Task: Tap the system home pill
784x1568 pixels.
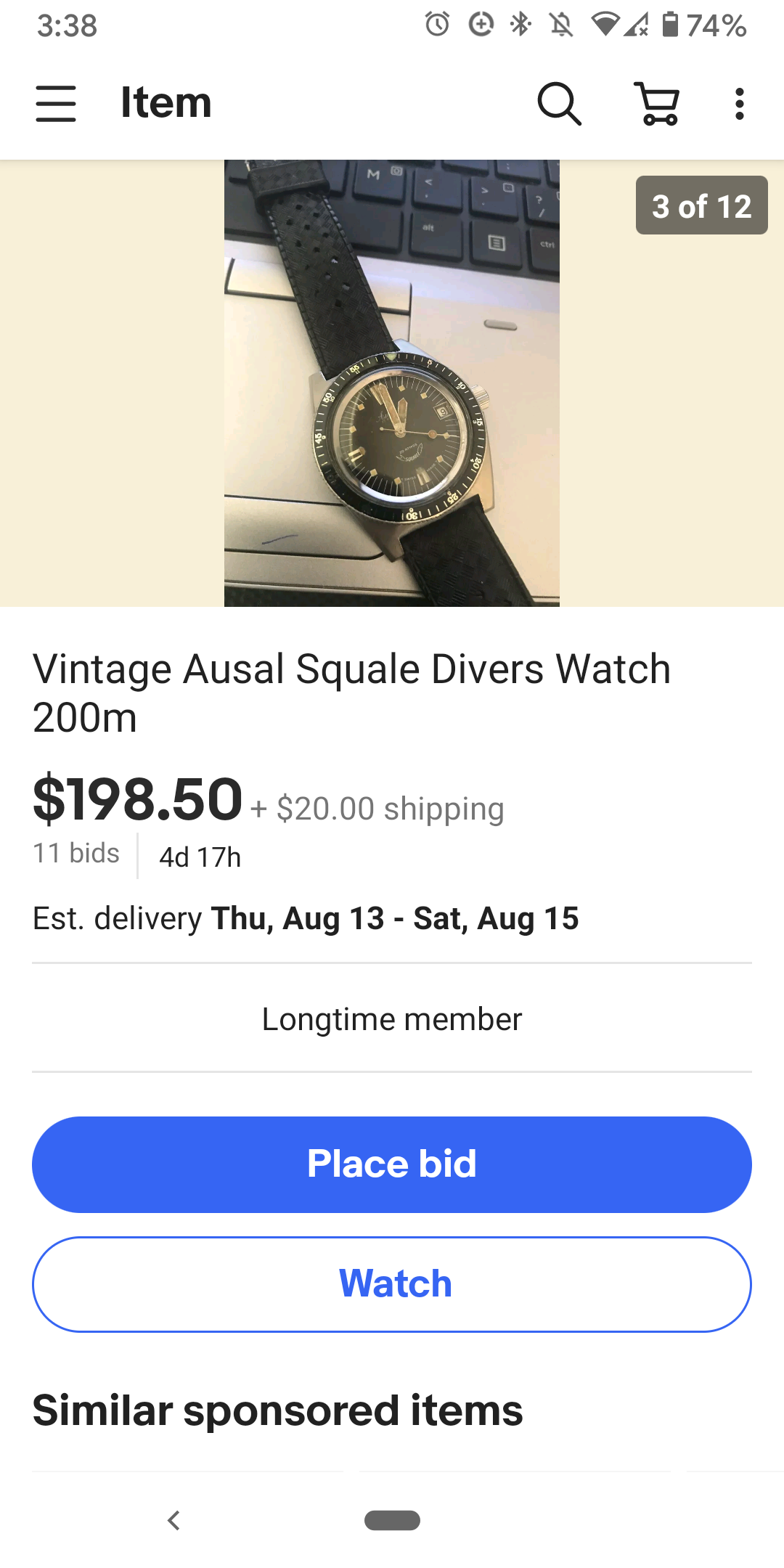Action: [392, 1520]
